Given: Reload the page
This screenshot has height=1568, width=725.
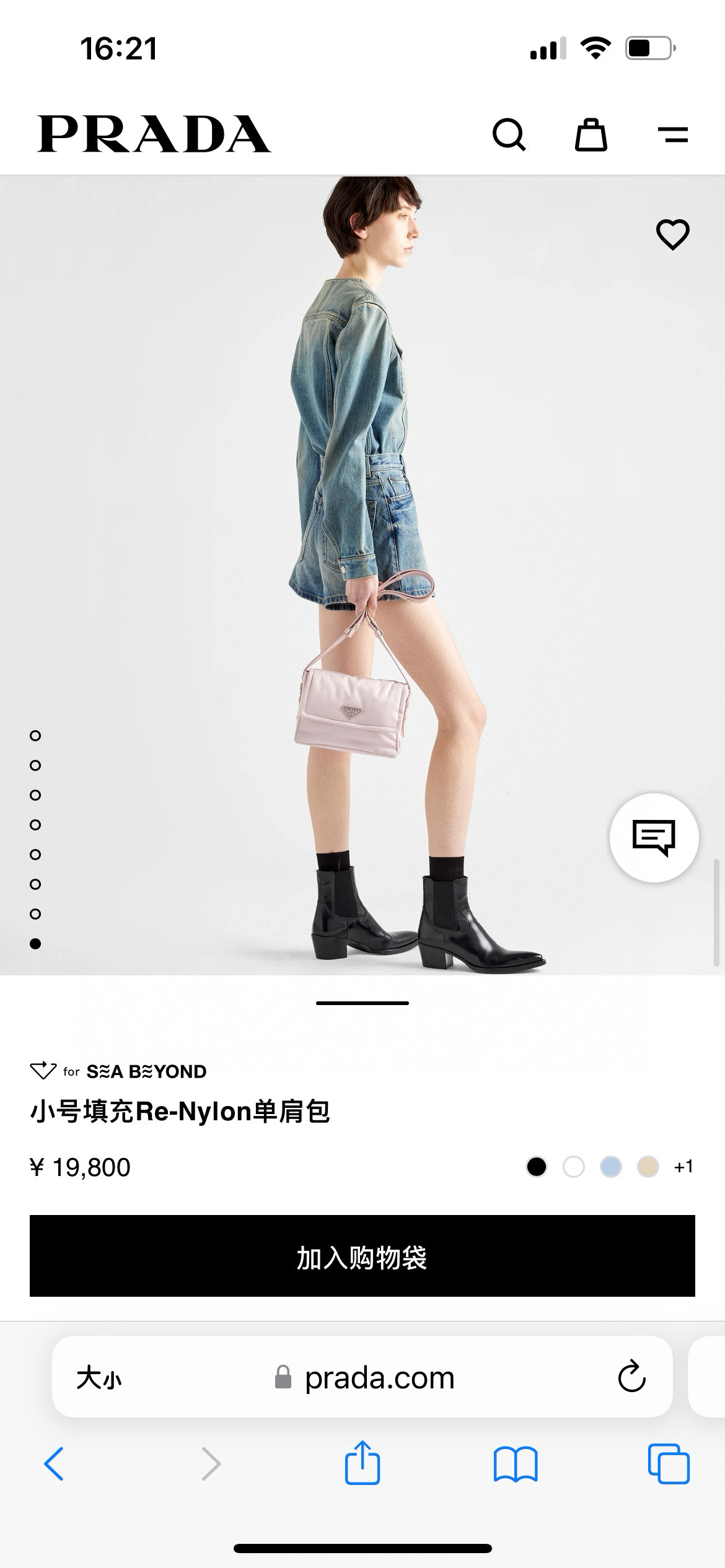Looking at the screenshot, I should tap(631, 1377).
